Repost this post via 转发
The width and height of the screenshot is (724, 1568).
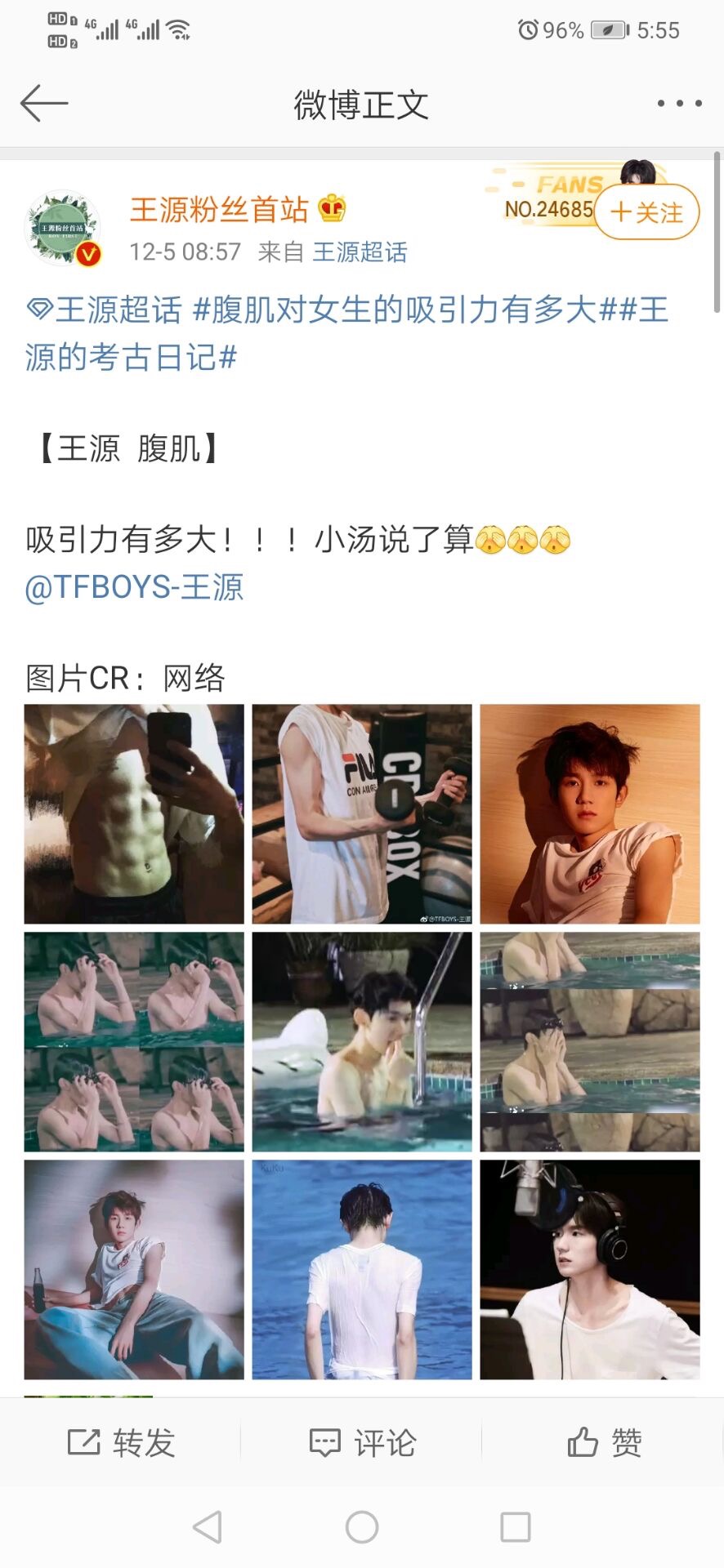coord(121,1443)
